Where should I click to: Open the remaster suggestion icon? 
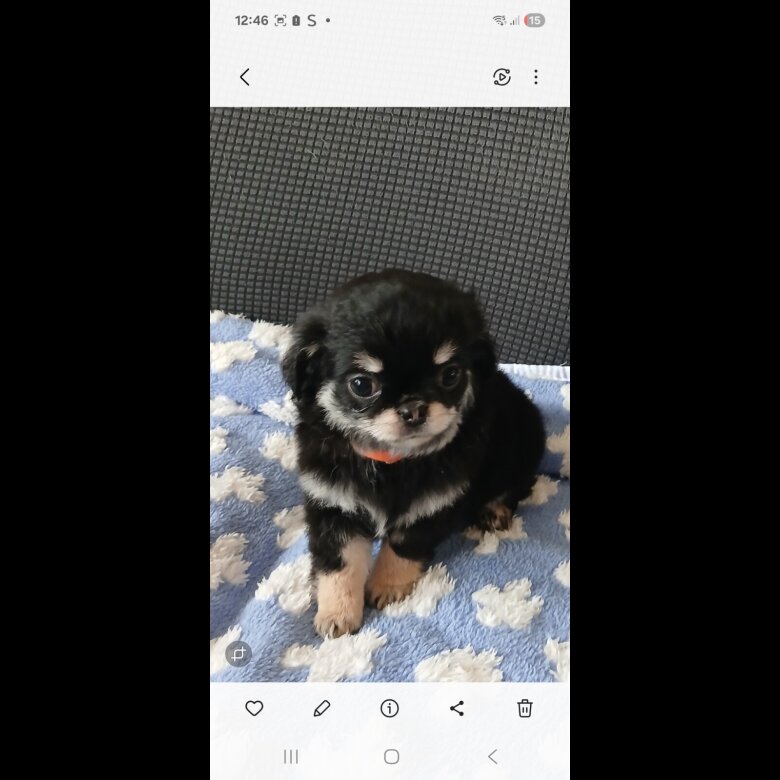click(x=502, y=77)
